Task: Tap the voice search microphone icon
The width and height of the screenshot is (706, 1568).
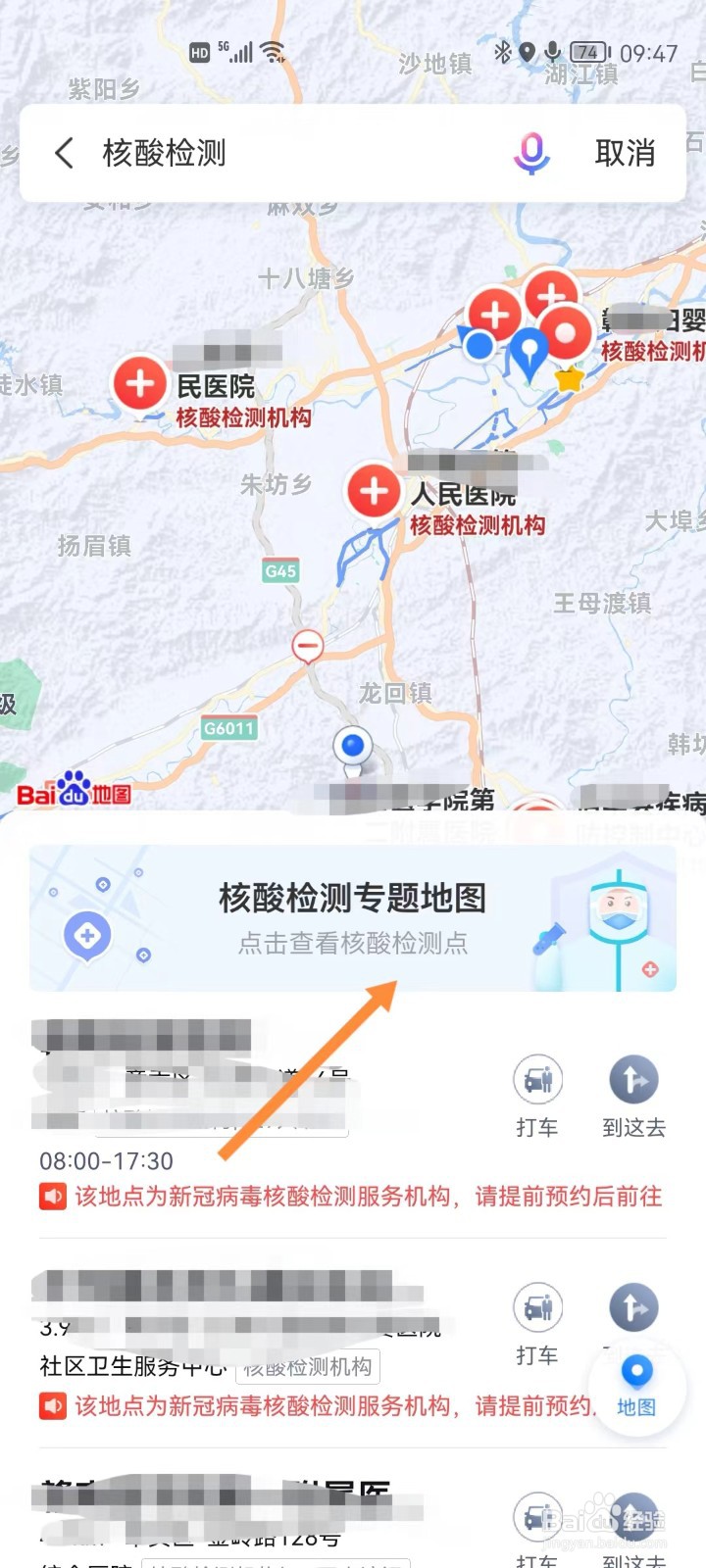Action: tap(529, 154)
